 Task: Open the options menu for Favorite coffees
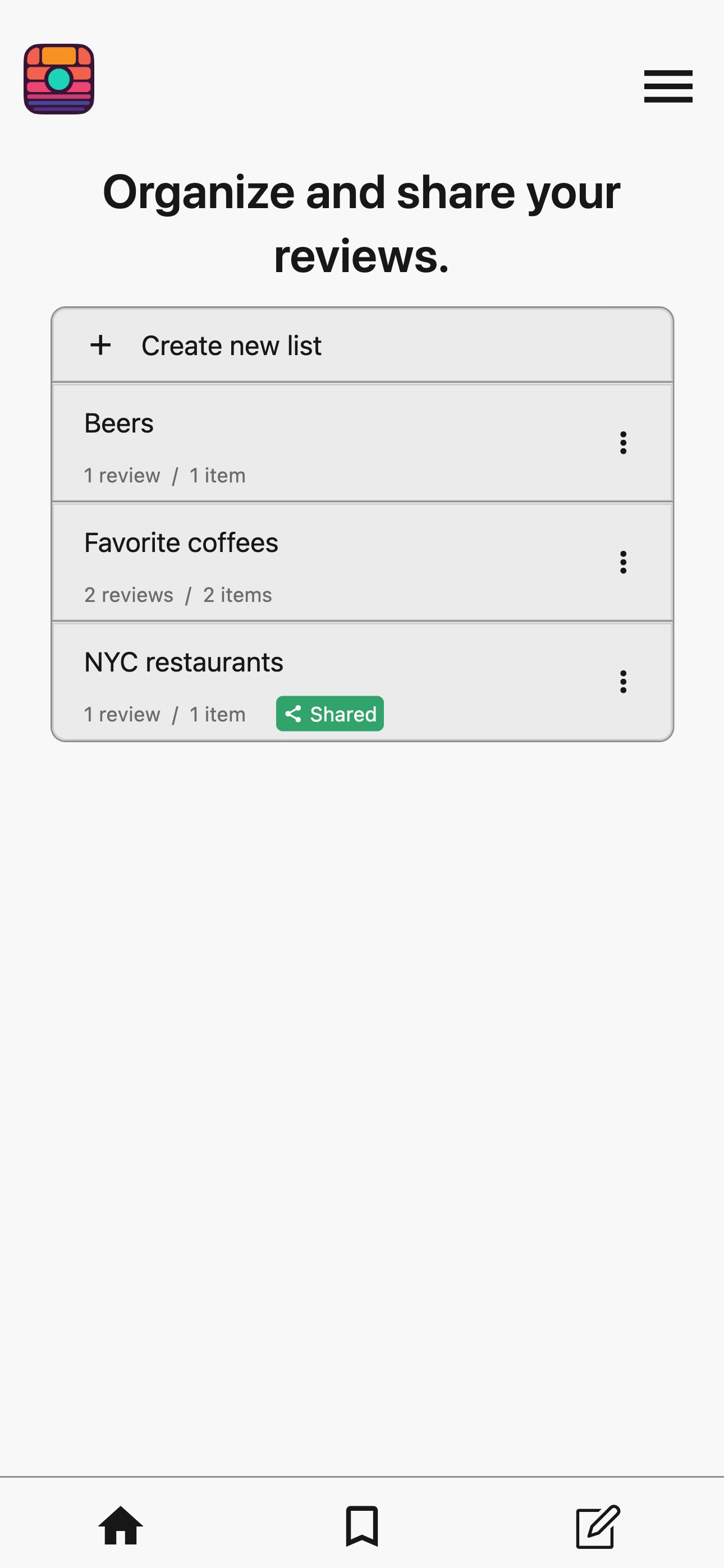tap(623, 563)
